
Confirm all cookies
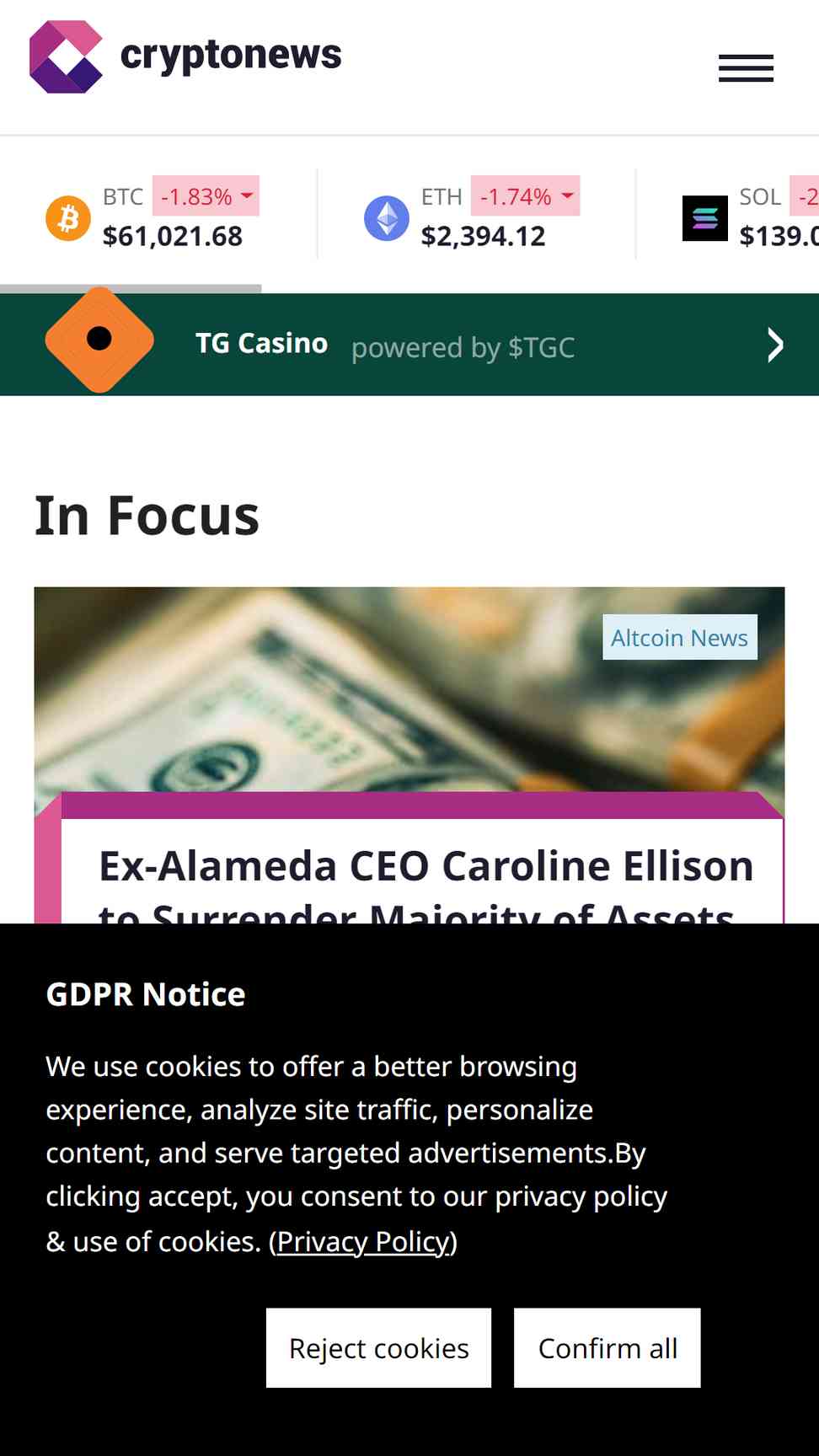click(608, 1348)
